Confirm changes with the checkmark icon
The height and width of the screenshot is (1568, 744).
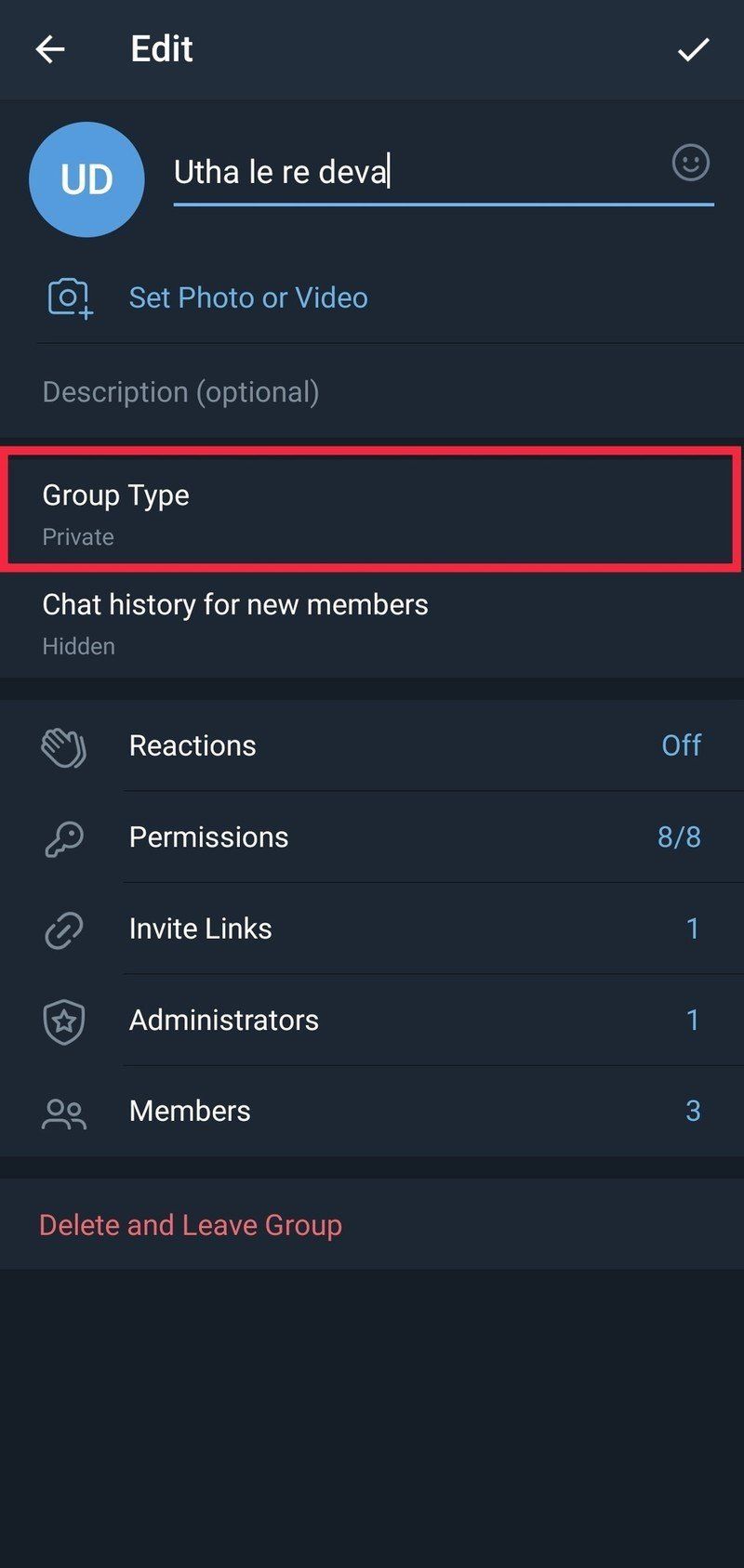pyautogui.click(x=694, y=49)
